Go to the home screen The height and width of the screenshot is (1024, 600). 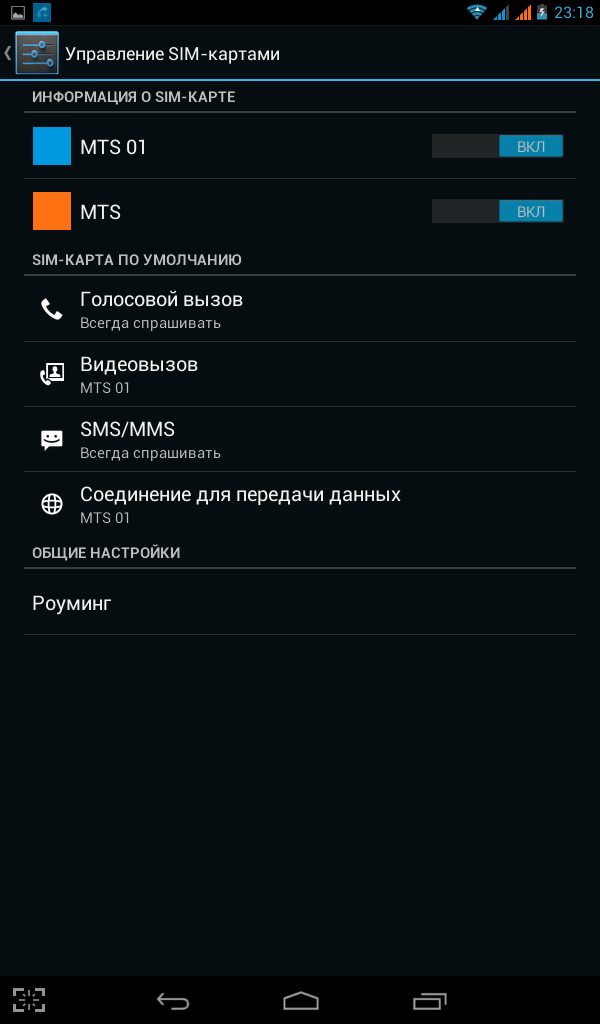click(x=300, y=1000)
